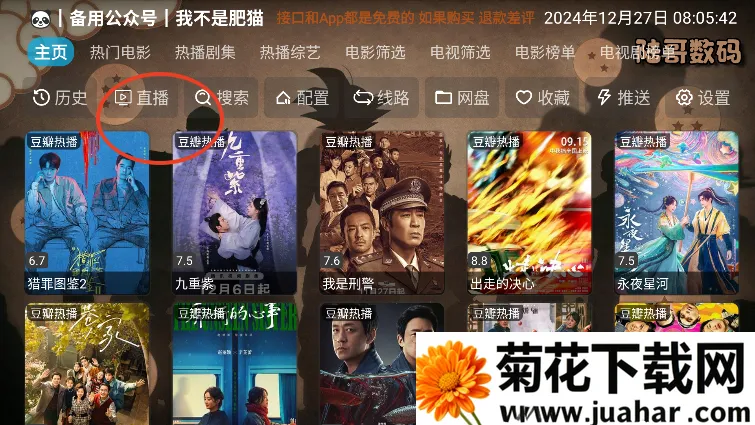
Task: Open the 电影榜单 tab
Action: point(545,53)
